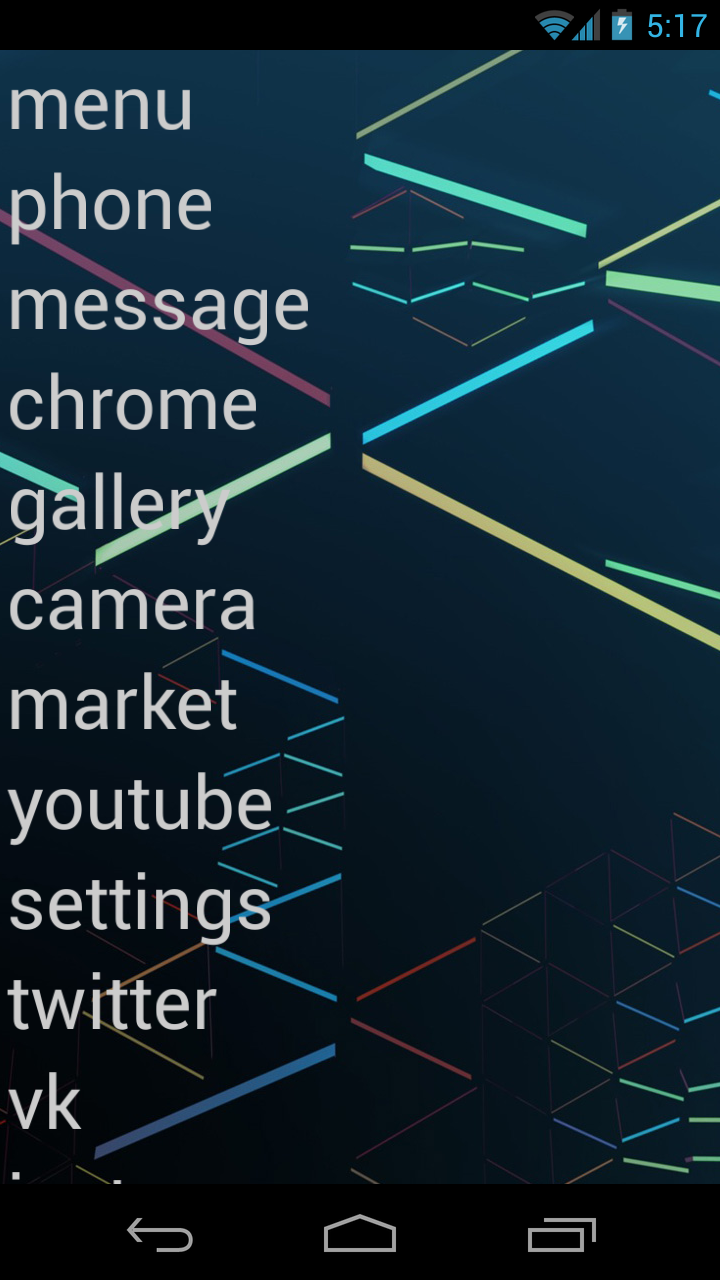
Task: Launch chrome from the list
Action: click(133, 405)
